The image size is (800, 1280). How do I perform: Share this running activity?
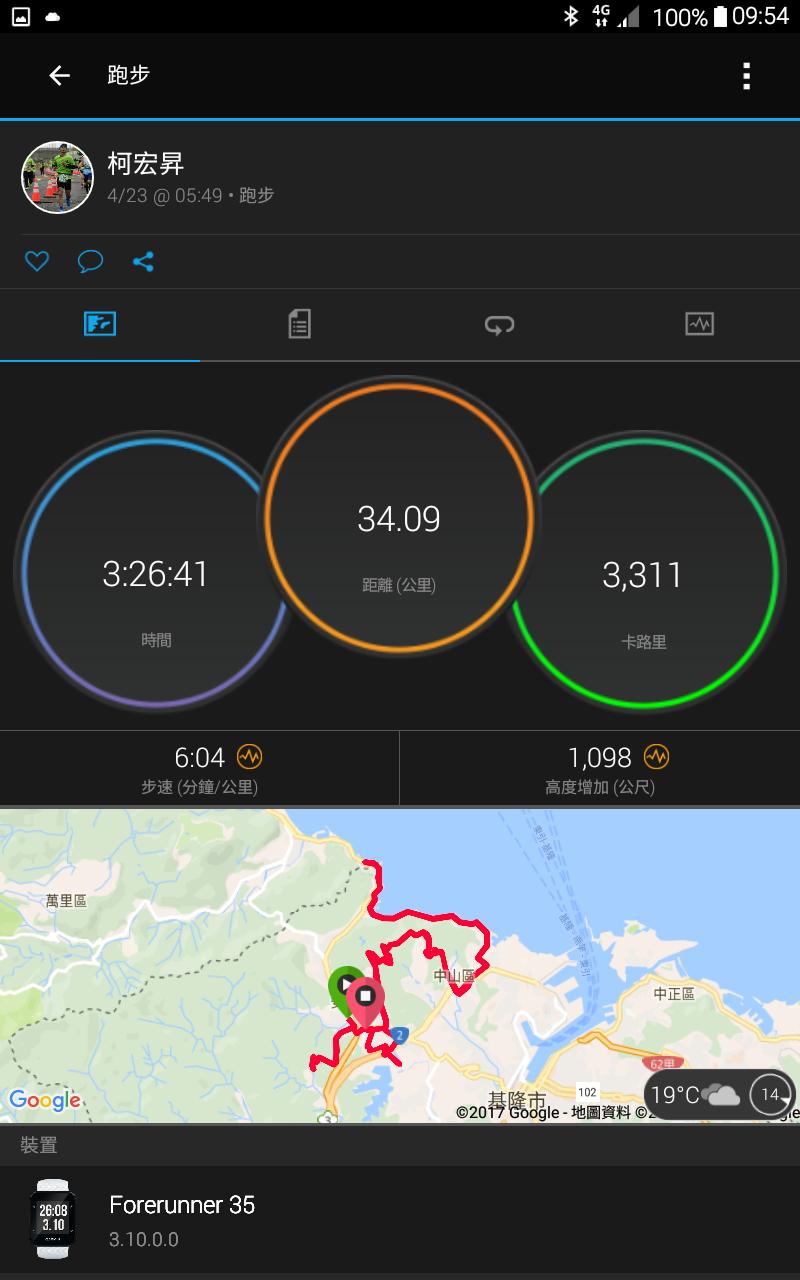[143, 262]
